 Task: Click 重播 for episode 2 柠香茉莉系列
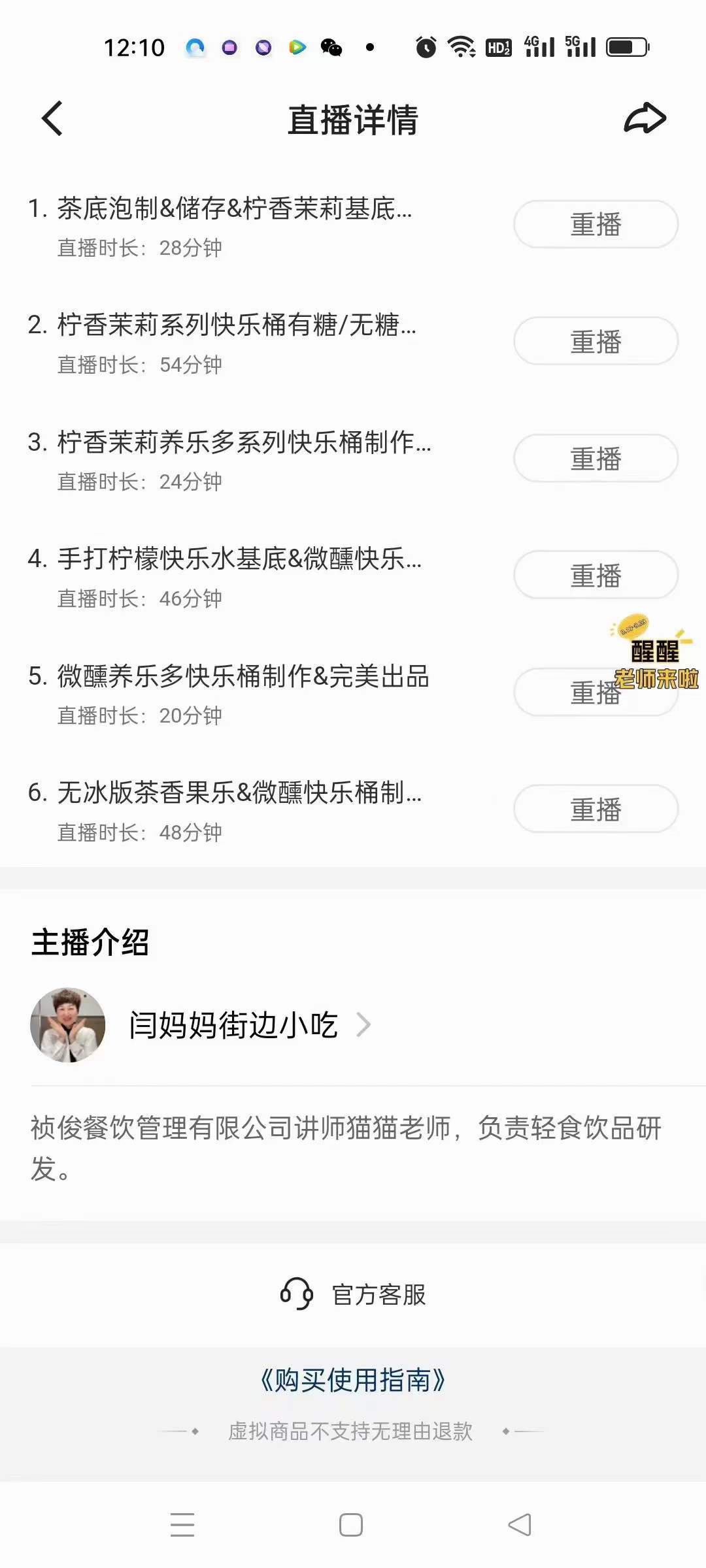pos(596,340)
